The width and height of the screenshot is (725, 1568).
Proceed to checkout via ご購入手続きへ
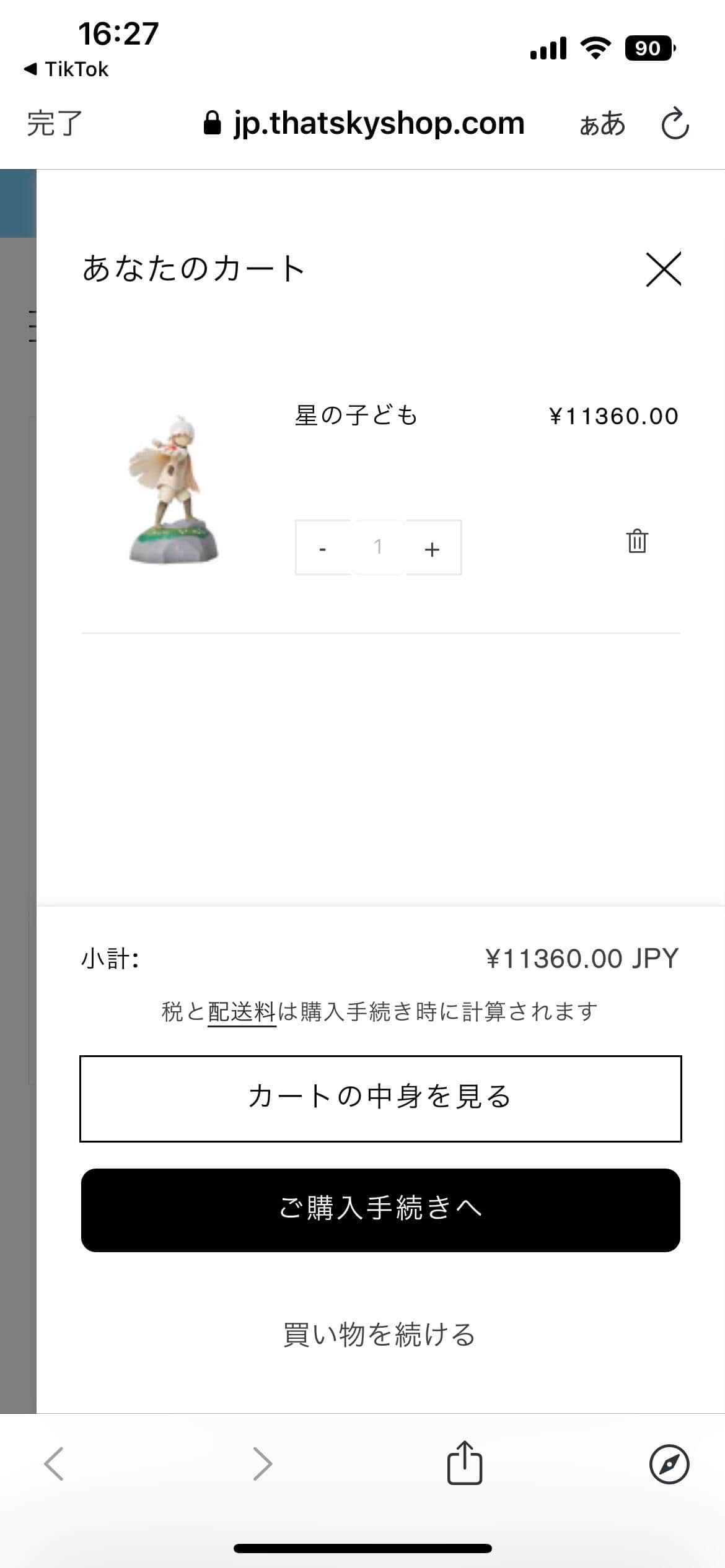(380, 1209)
